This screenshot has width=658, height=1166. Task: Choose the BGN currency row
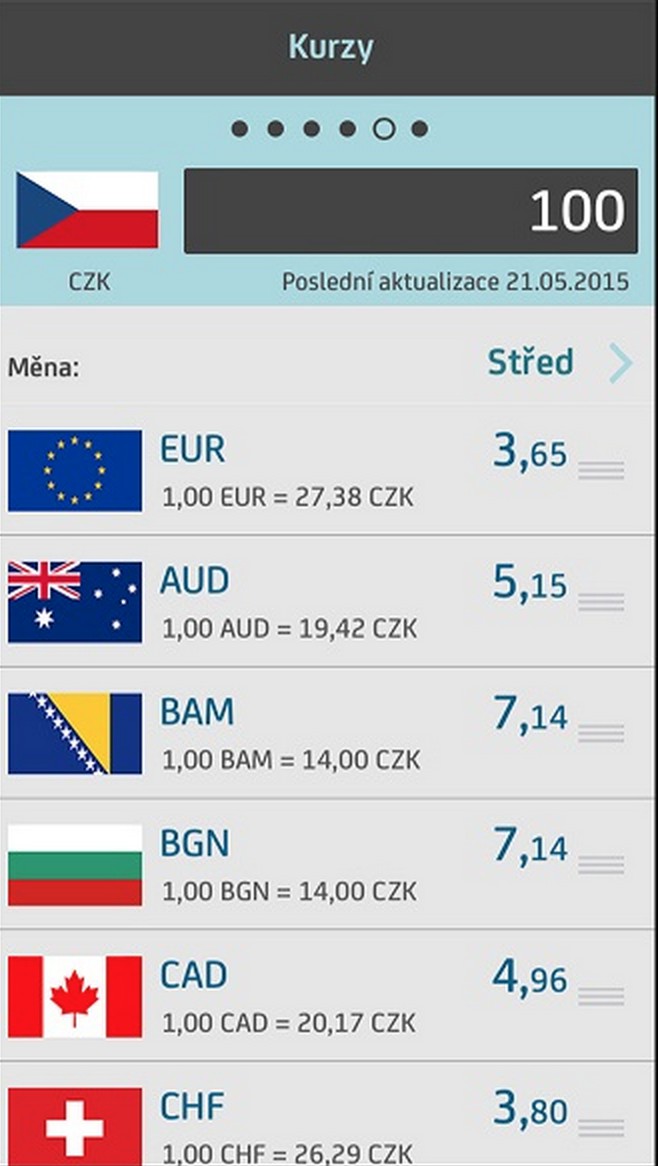329,864
